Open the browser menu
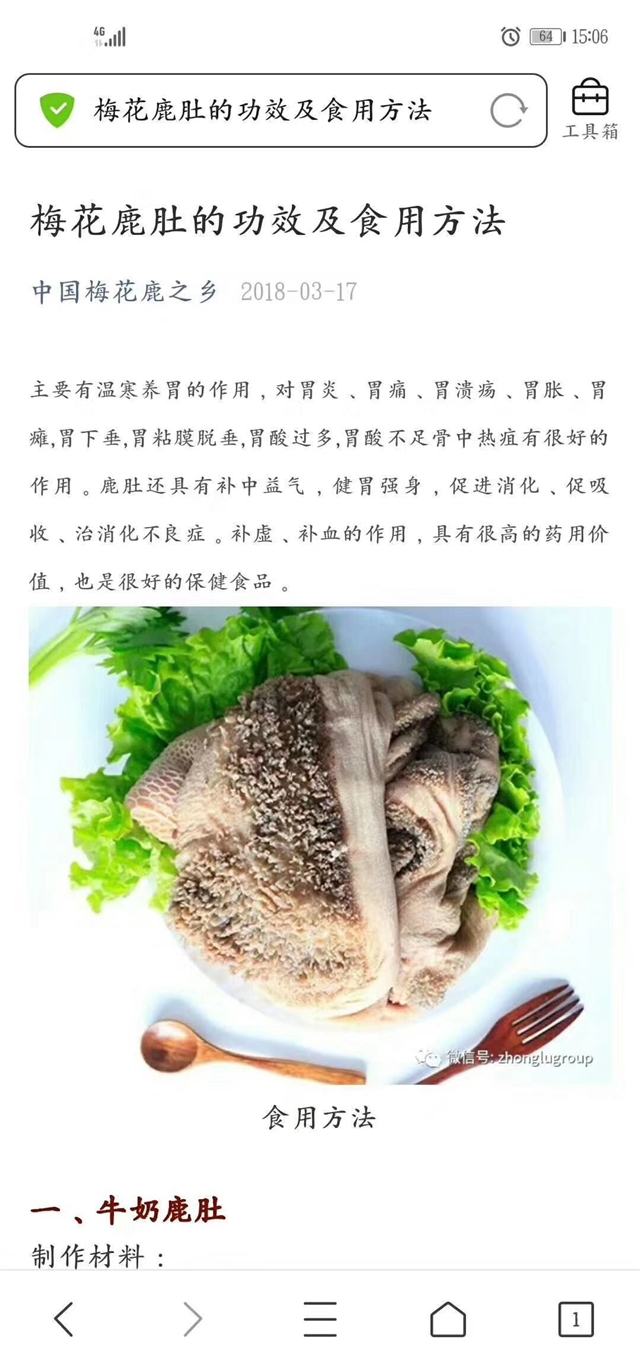 click(320, 1320)
